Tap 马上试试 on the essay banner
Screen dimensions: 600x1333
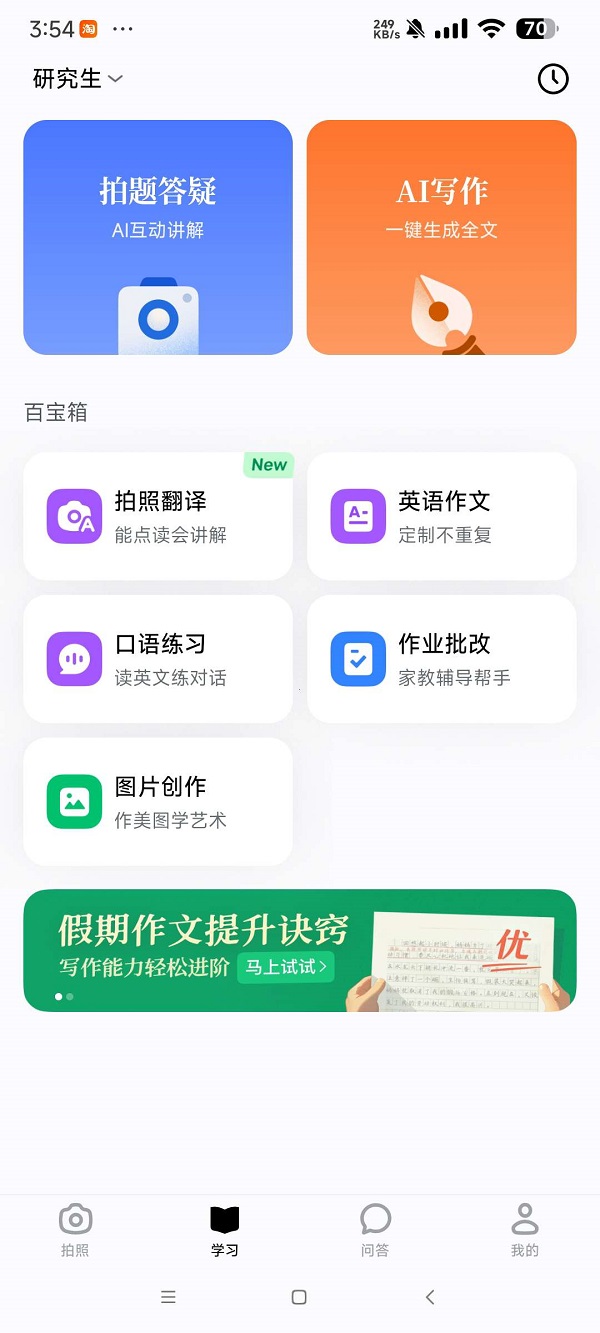point(286,967)
